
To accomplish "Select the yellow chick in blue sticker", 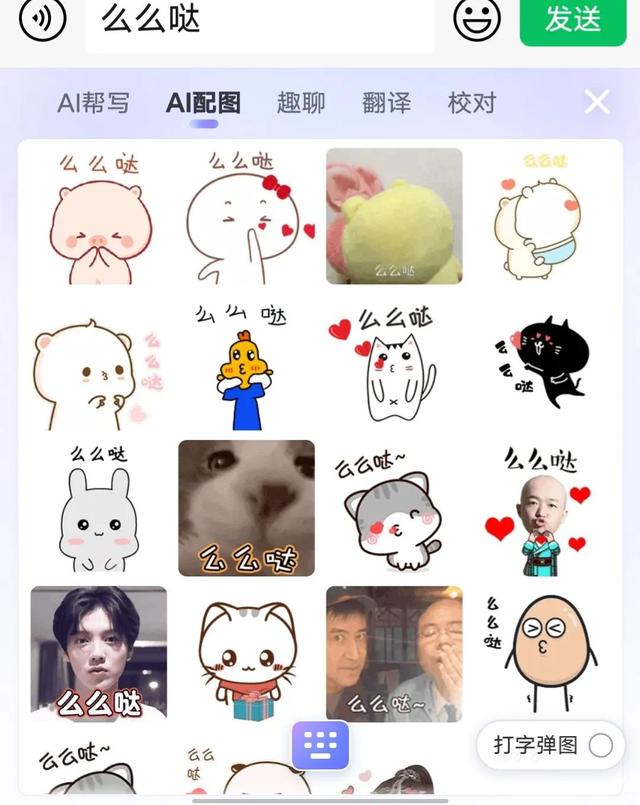I will tap(246, 364).
